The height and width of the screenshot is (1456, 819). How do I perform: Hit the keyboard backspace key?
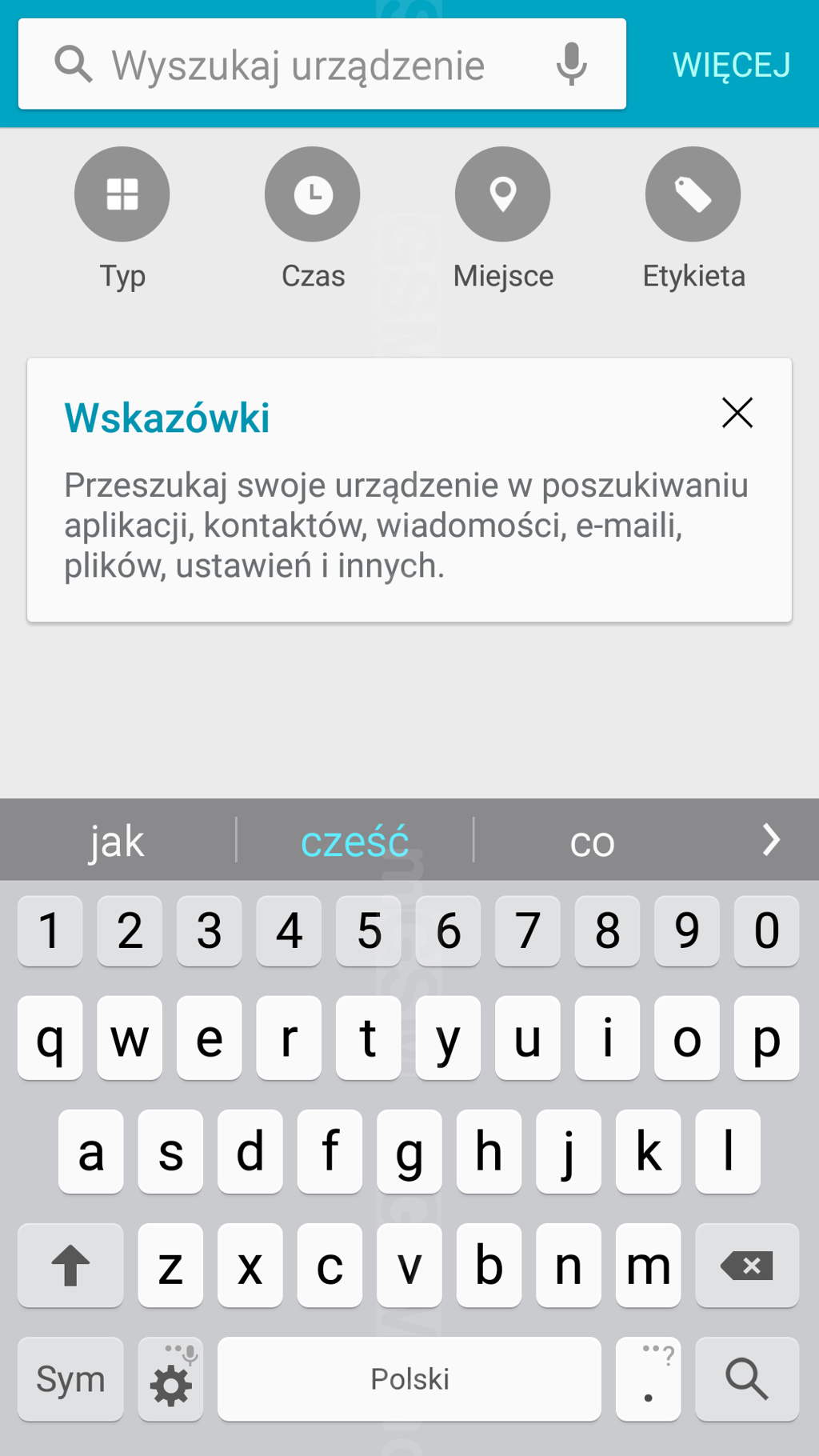pos(747,1265)
